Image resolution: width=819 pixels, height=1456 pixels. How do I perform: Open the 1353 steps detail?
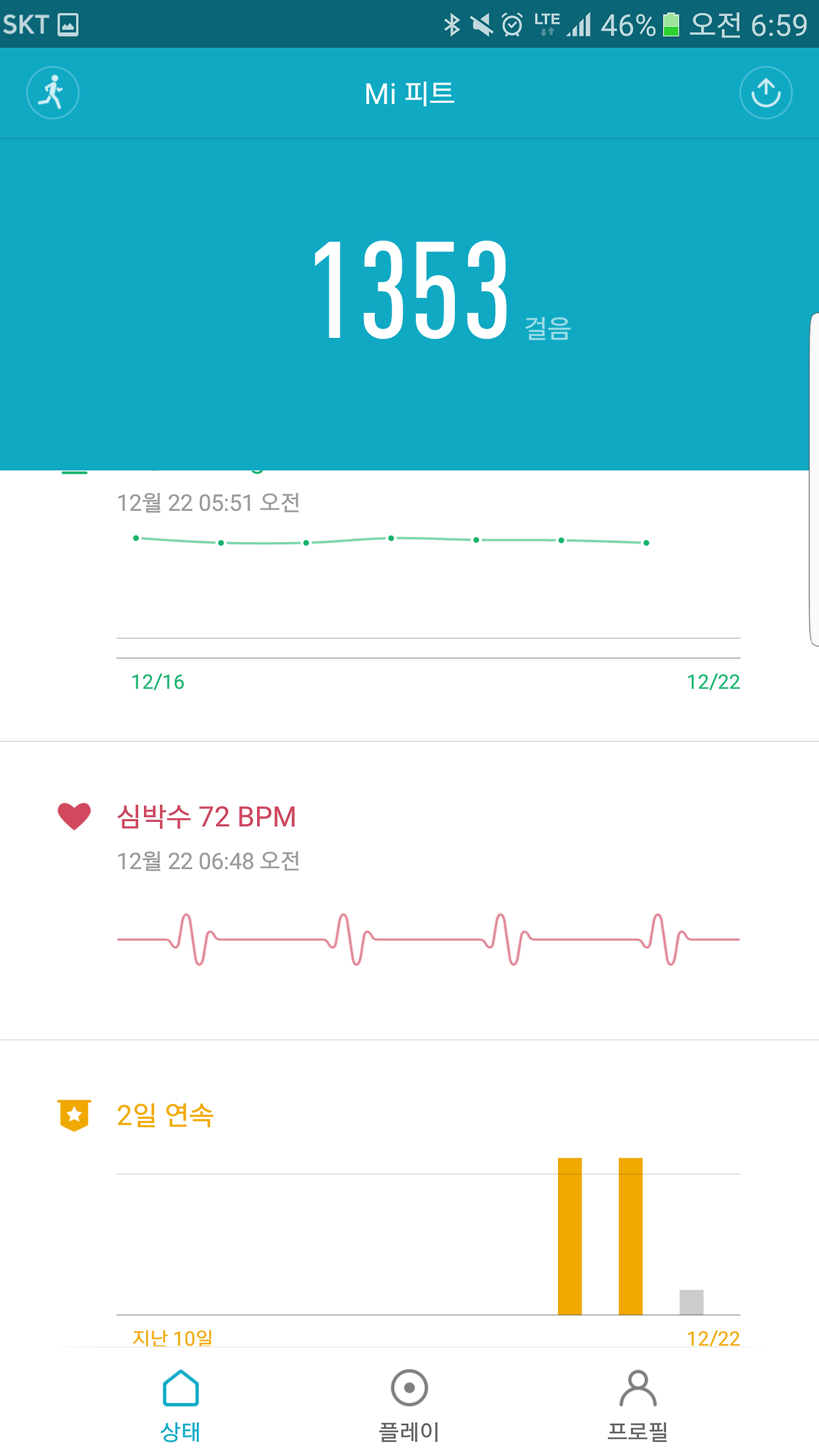tap(409, 291)
